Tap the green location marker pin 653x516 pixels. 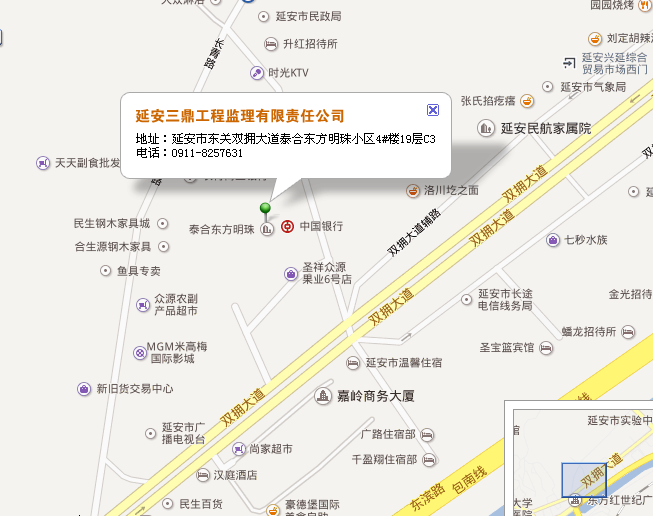coord(265,209)
